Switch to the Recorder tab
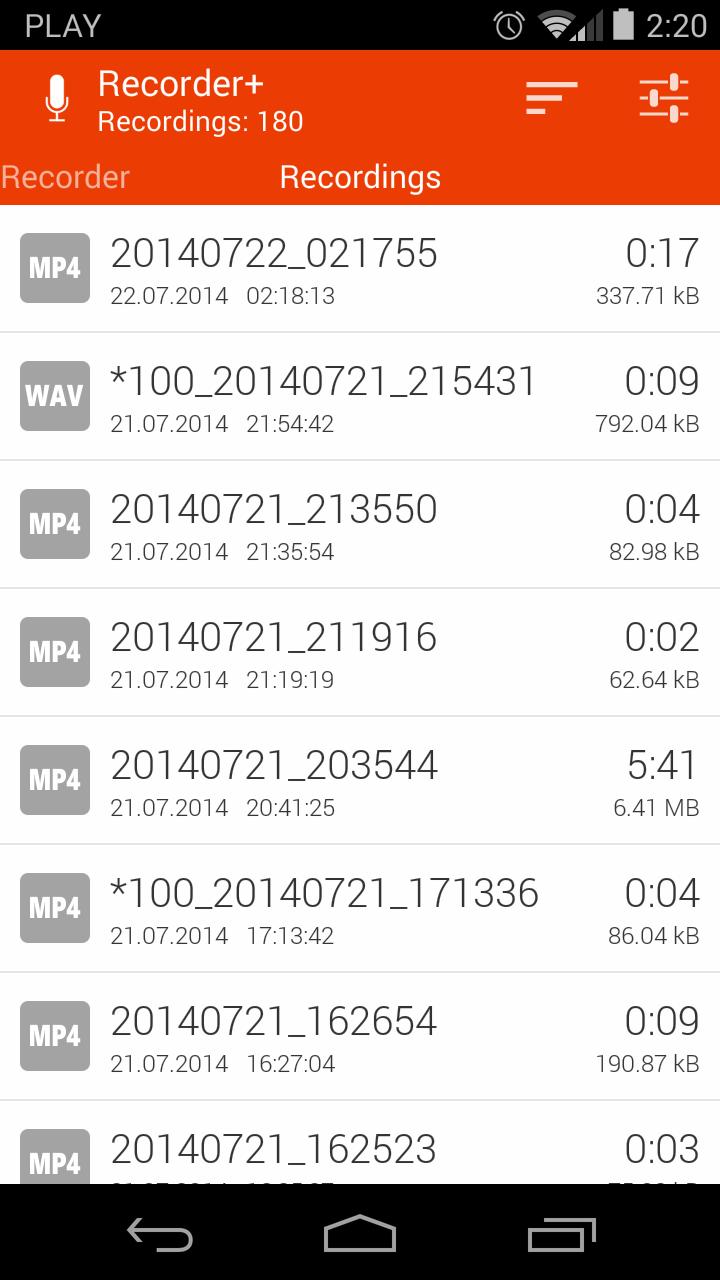The width and height of the screenshot is (720, 1280). point(66,177)
